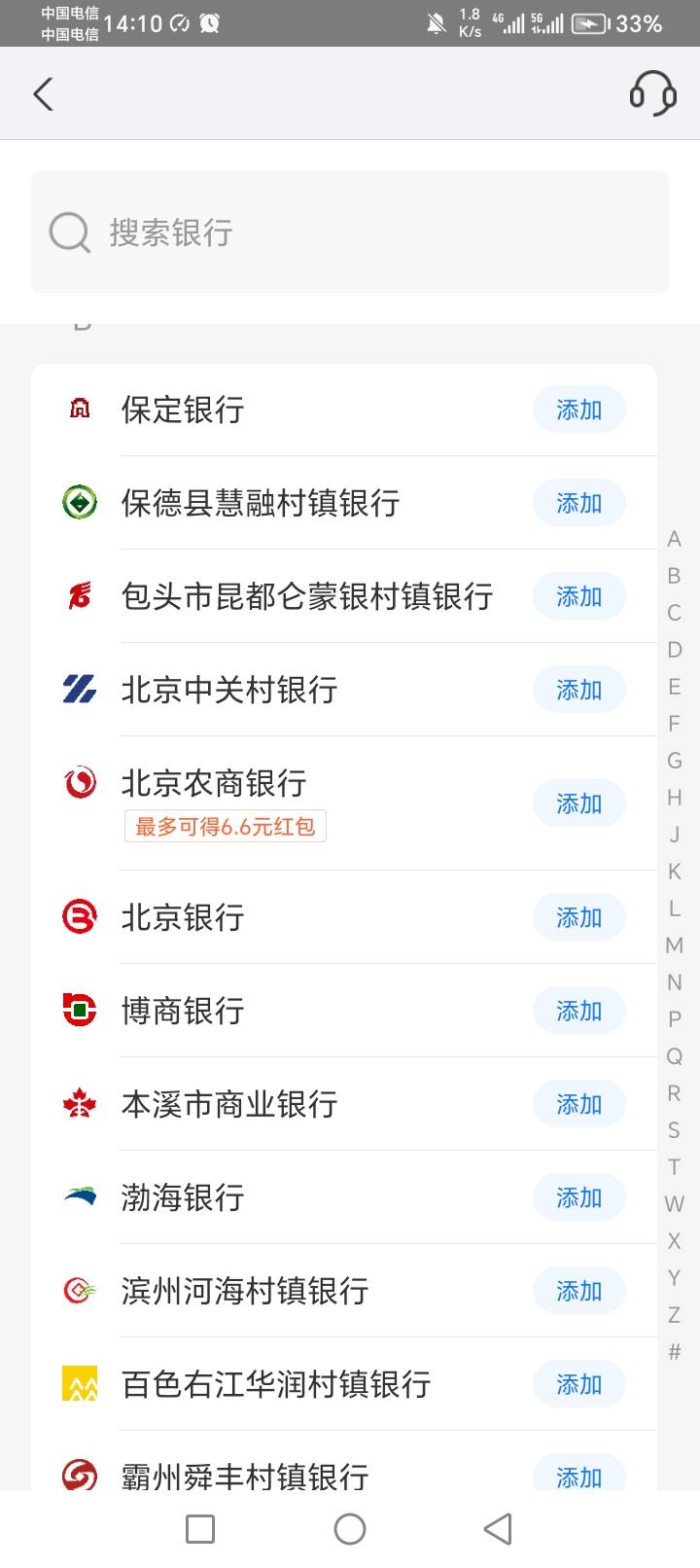Image resolution: width=700 pixels, height=1568 pixels.
Task: Add 北京农商银行 card
Action: pyautogui.click(x=578, y=803)
